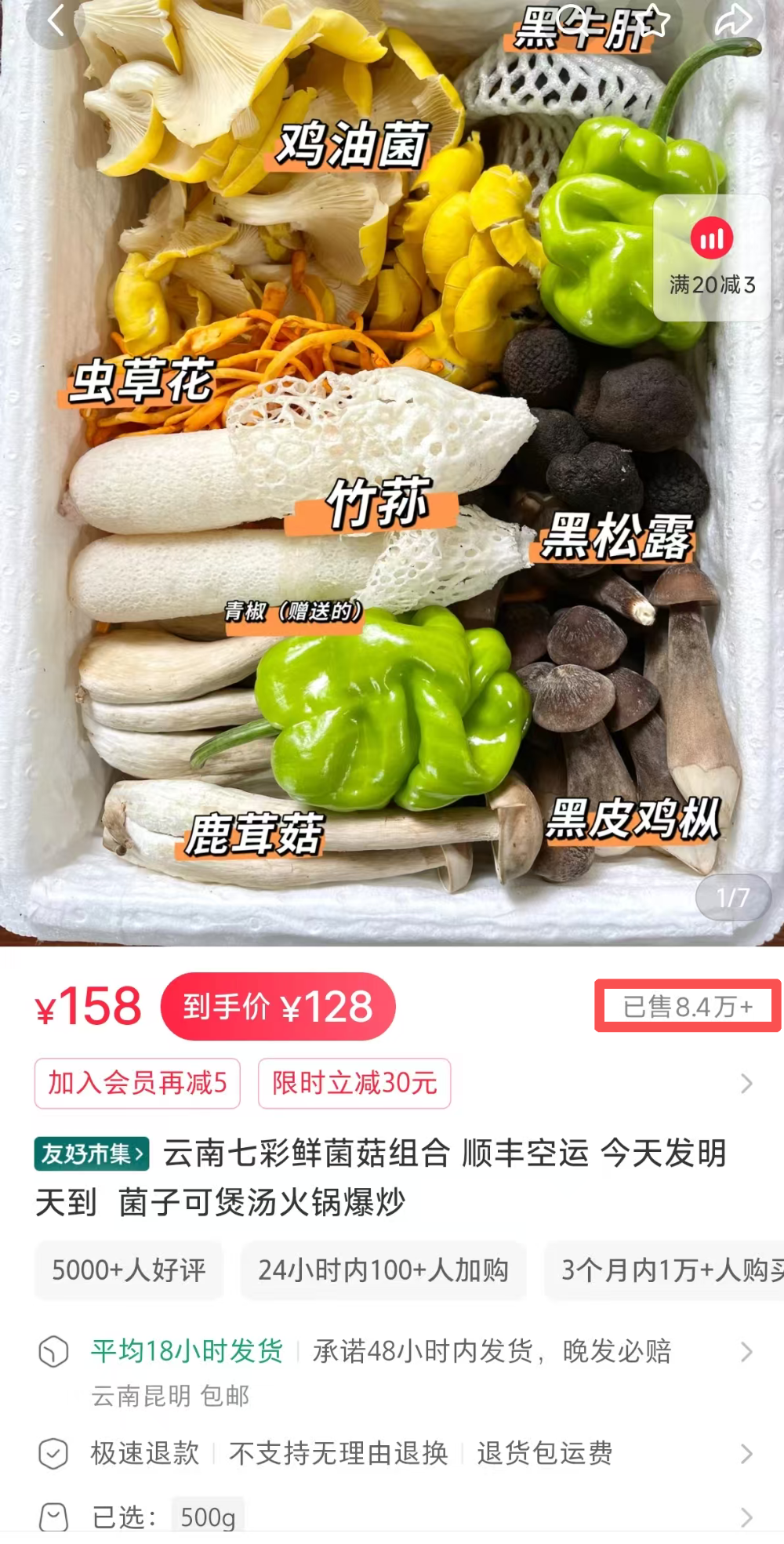This screenshot has height=1544, width=784.
Task: Tap the 加入会员再减5 membership tag
Action: click(x=137, y=1083)
